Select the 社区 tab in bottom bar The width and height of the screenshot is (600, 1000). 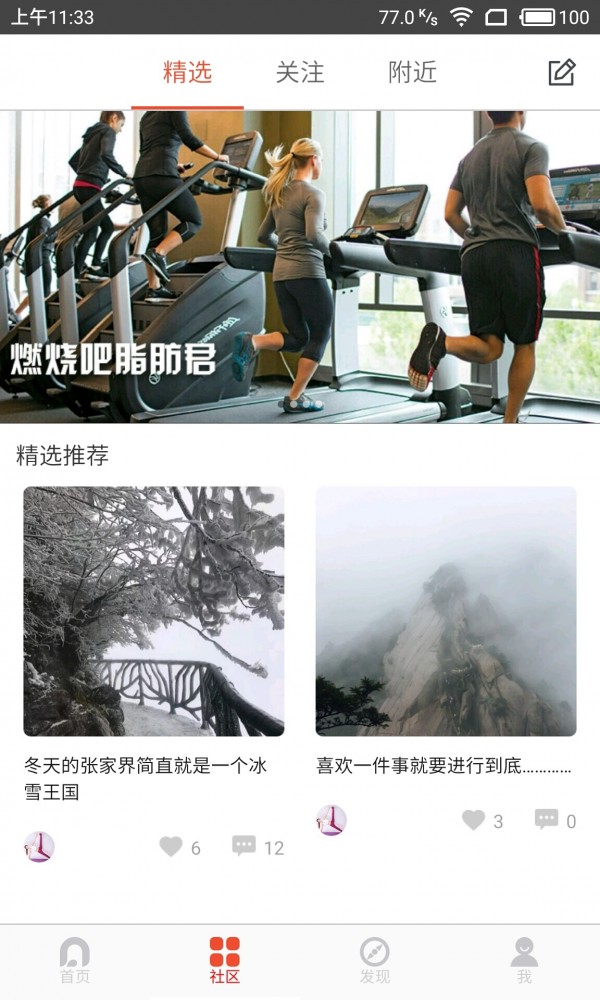[225, 961]
